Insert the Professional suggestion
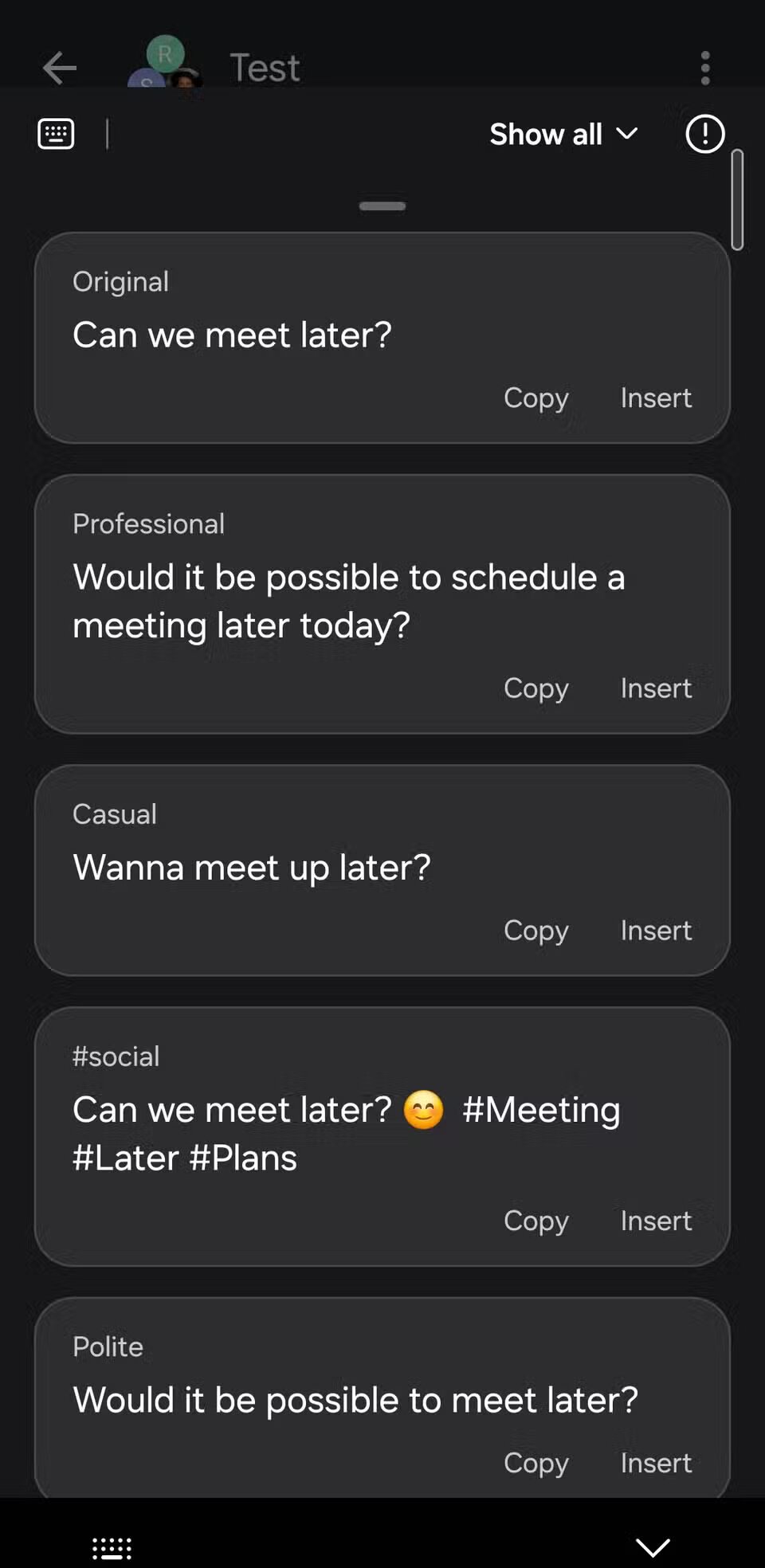 (x=656, y=688)
